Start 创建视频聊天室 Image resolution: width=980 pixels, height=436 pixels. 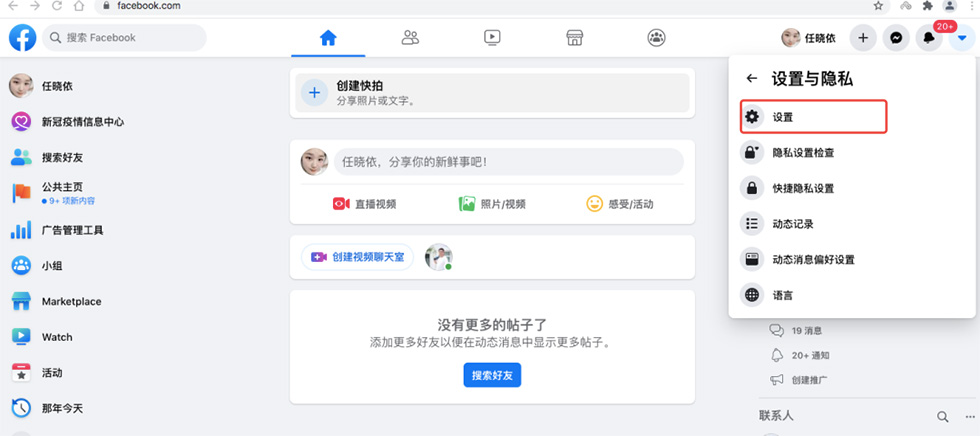coord(358,257)
